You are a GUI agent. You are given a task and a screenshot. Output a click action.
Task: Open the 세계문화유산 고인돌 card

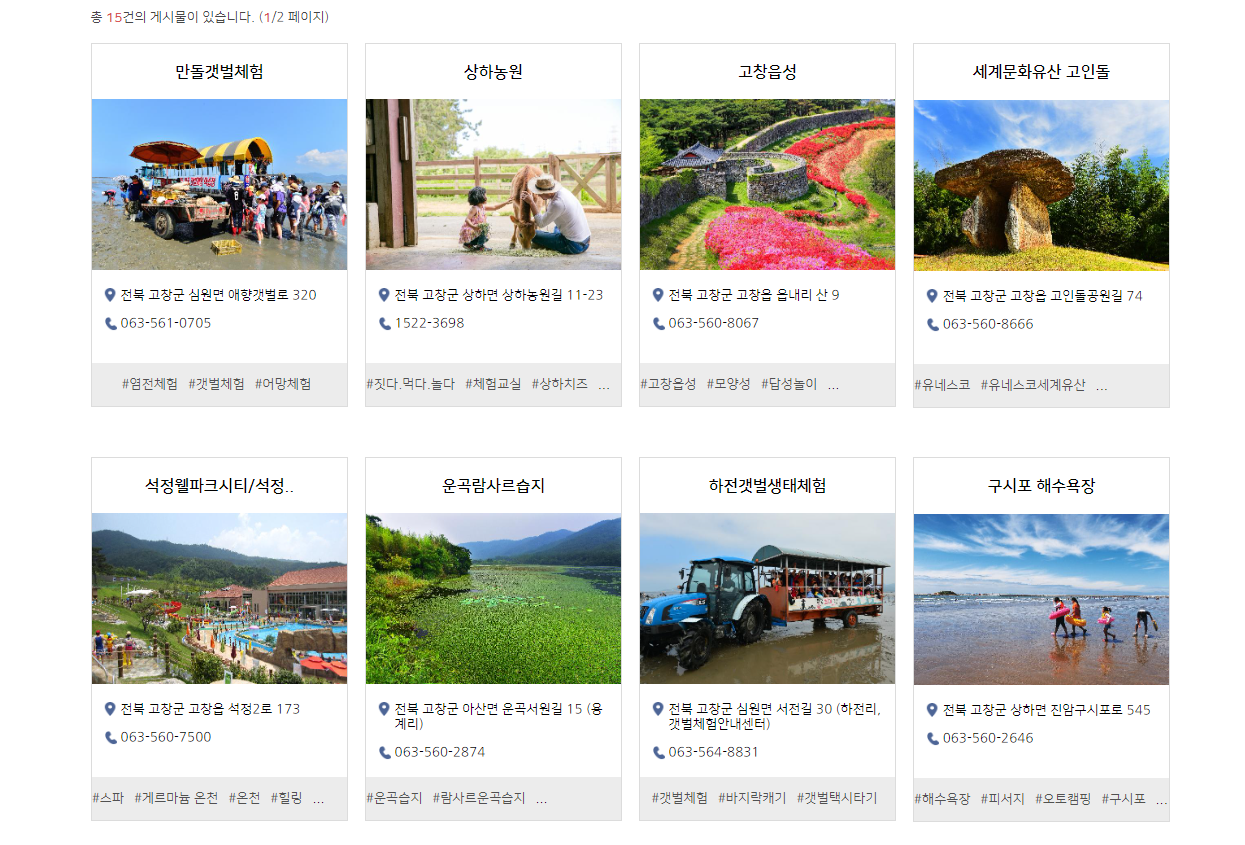[x=1041, y=184]
